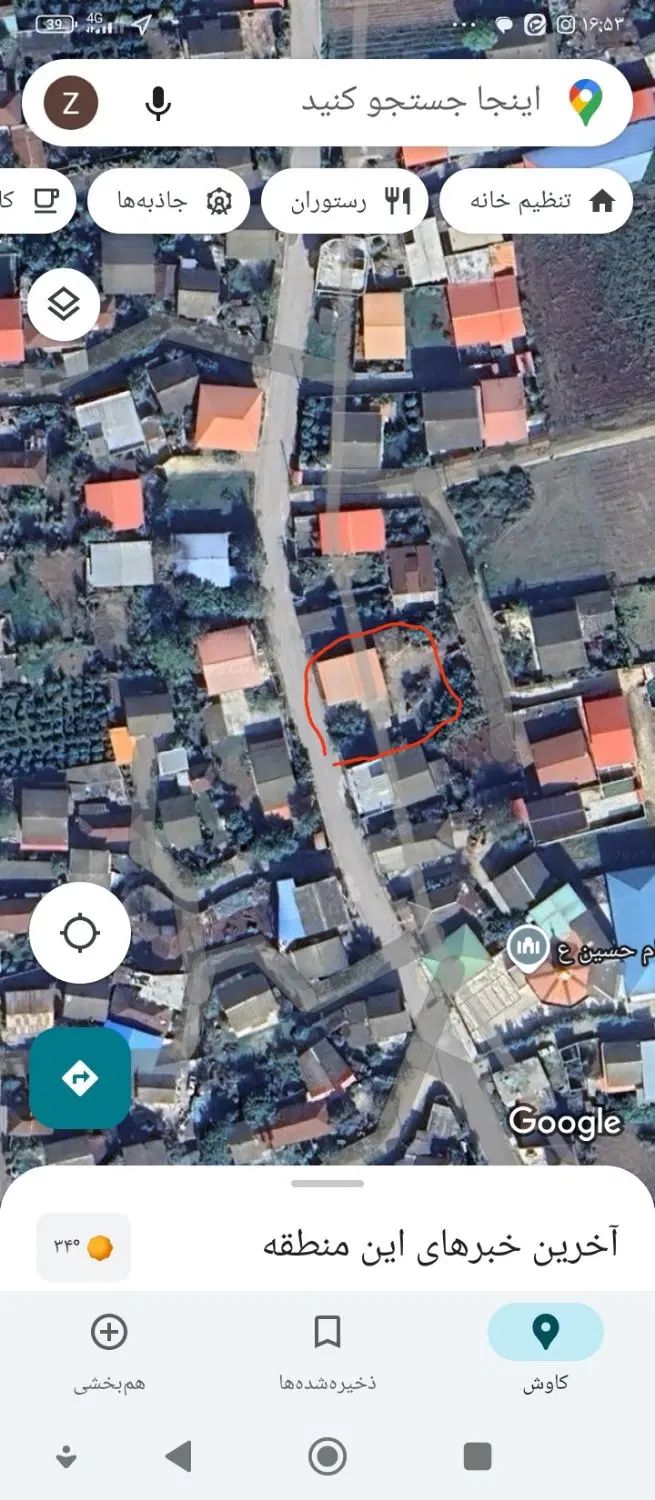The width and height of the screenshot is (655, 1500).
Task: Select the 'تنظیم خانه' chip
Action: click(536, 201)
